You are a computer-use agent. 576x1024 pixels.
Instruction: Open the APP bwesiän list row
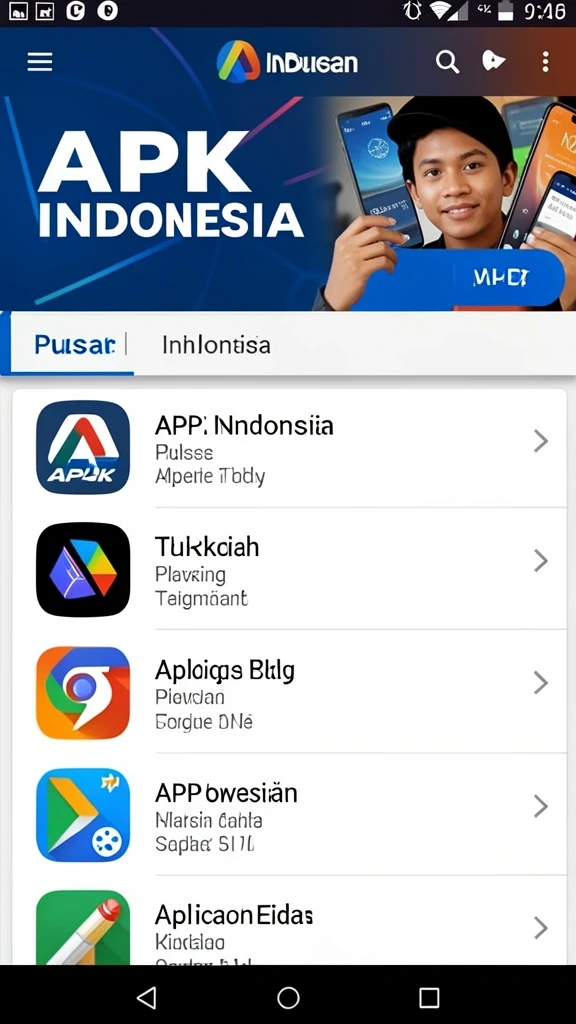[x=289, y=814]
